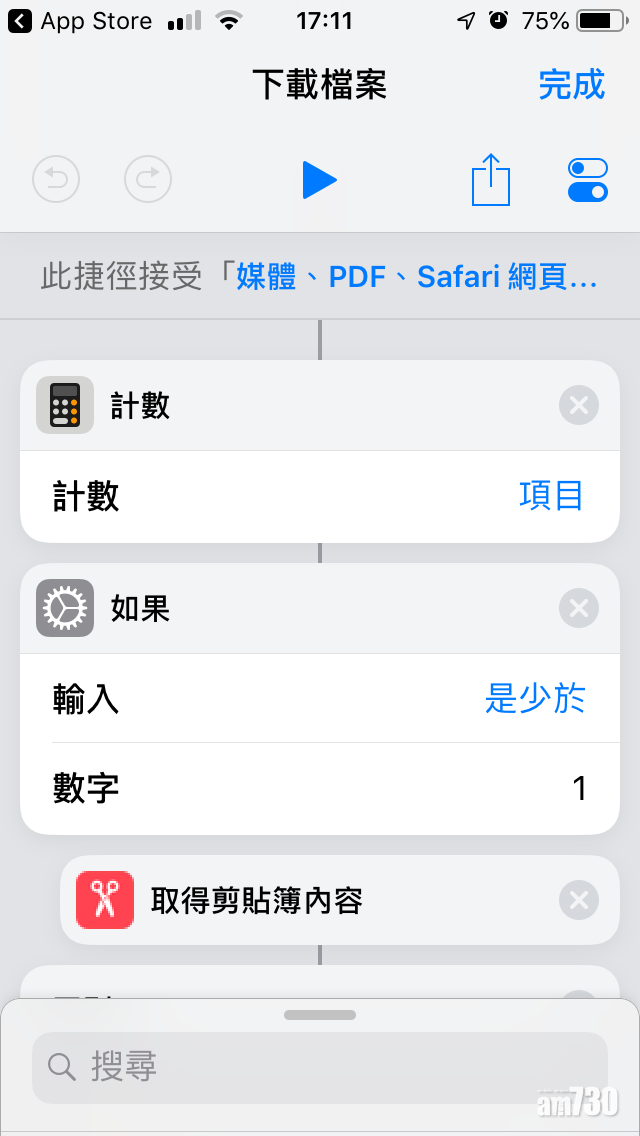Open shortcut settings toggles icon

[x=587, y=180]
